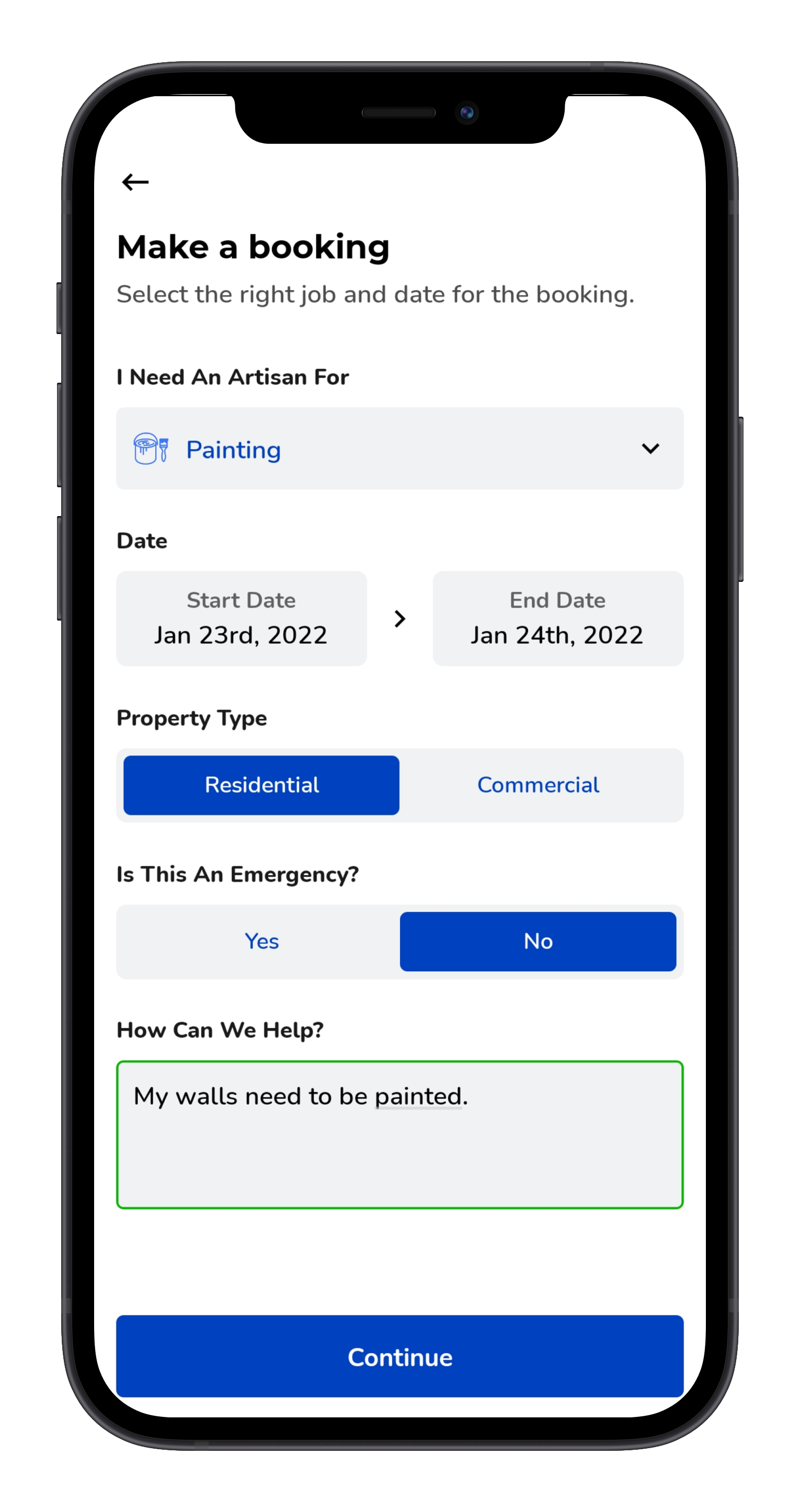Screen dimensions: 800x1512
Task: Edit the How Can We Help text box
Action: click(x=399, y=1134)
